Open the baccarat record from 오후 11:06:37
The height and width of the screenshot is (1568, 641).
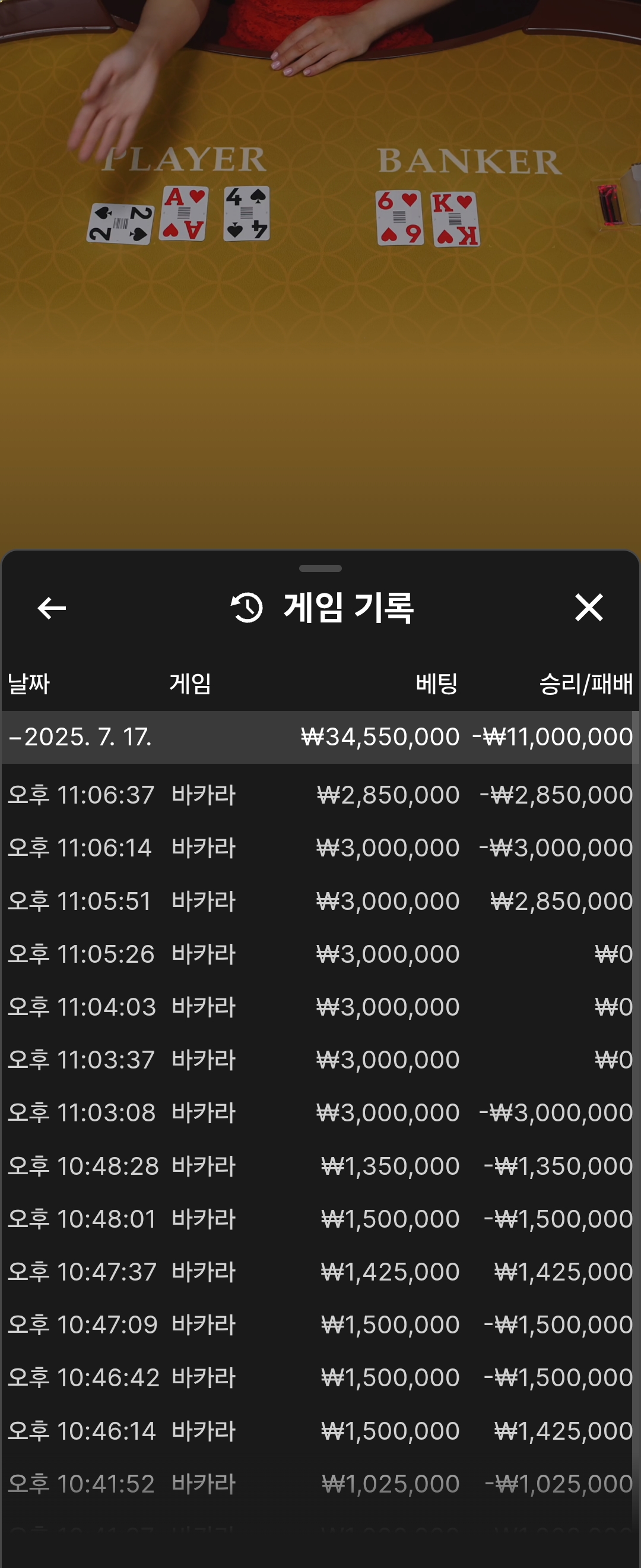[320, 795]
